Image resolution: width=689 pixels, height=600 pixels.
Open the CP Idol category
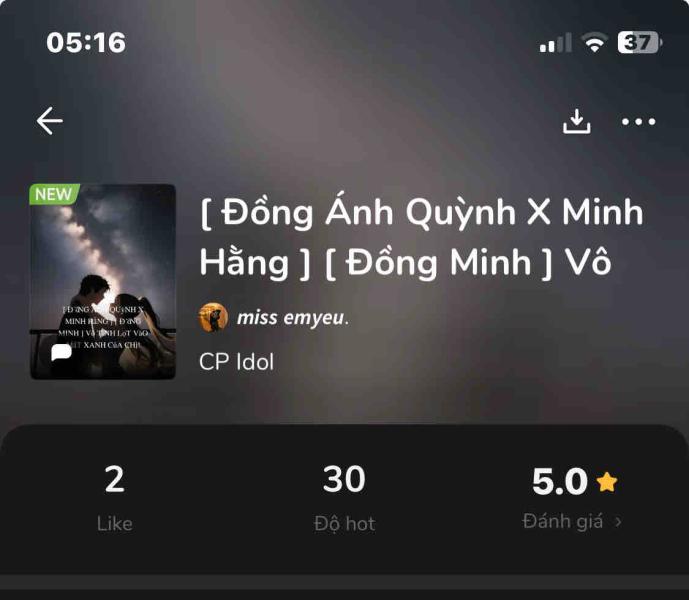pyautogui.click(x=236, y=361)
